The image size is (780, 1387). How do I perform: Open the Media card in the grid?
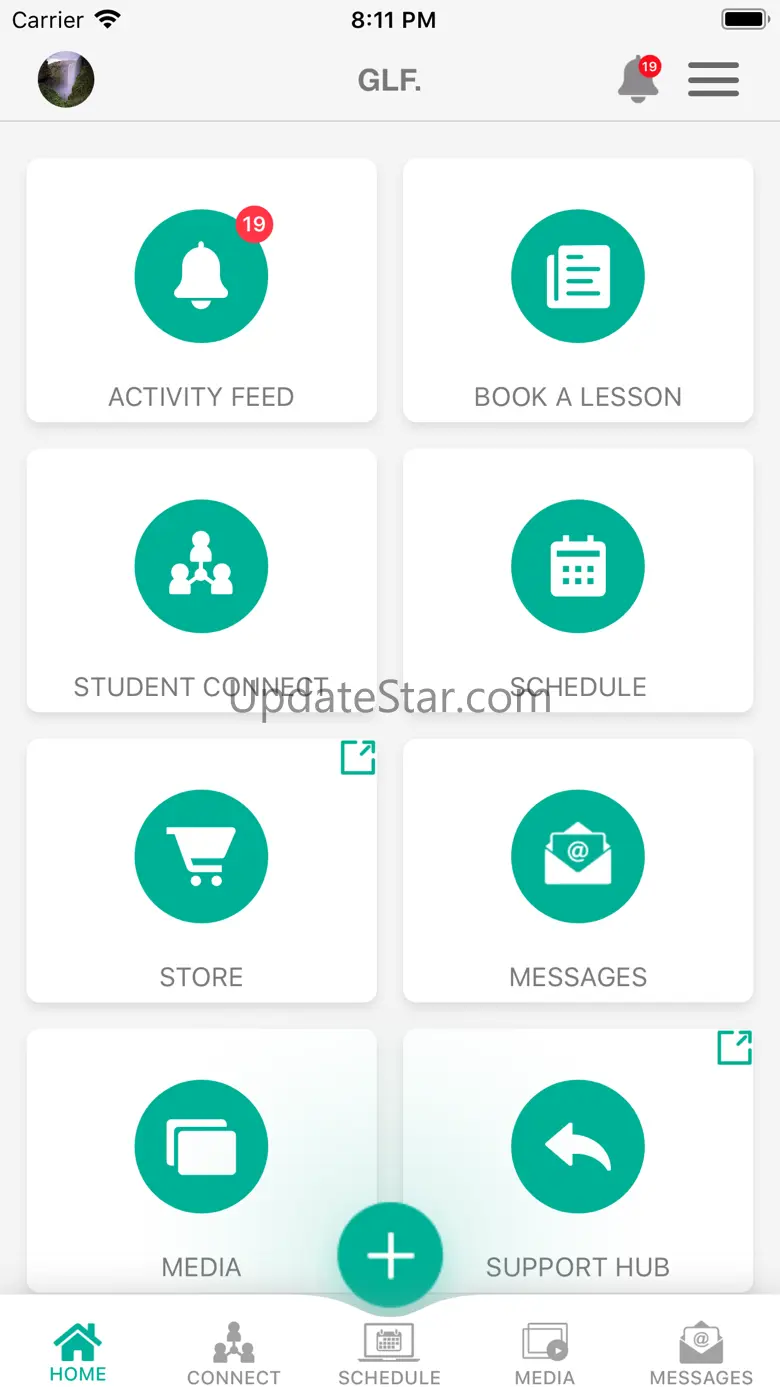pyautogui.click(x=202, y=1160)
